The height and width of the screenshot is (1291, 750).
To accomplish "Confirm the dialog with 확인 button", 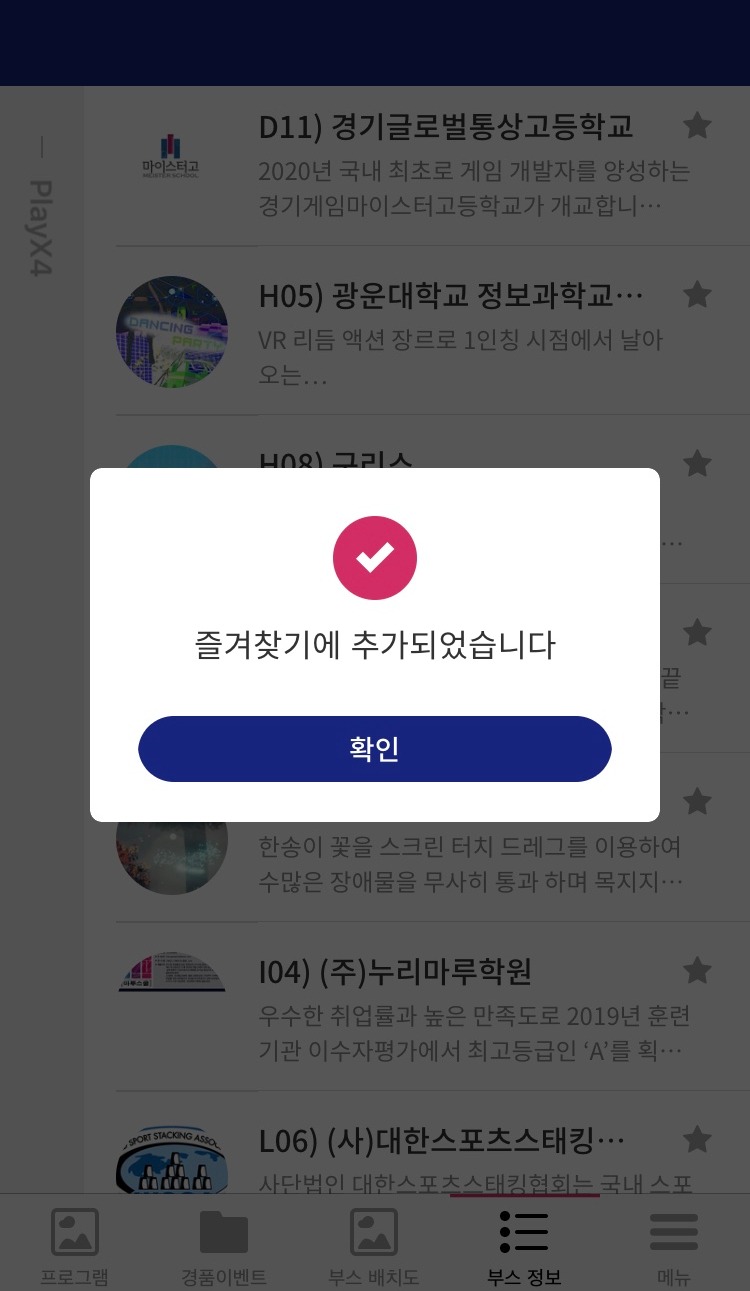I will point(374,749).
